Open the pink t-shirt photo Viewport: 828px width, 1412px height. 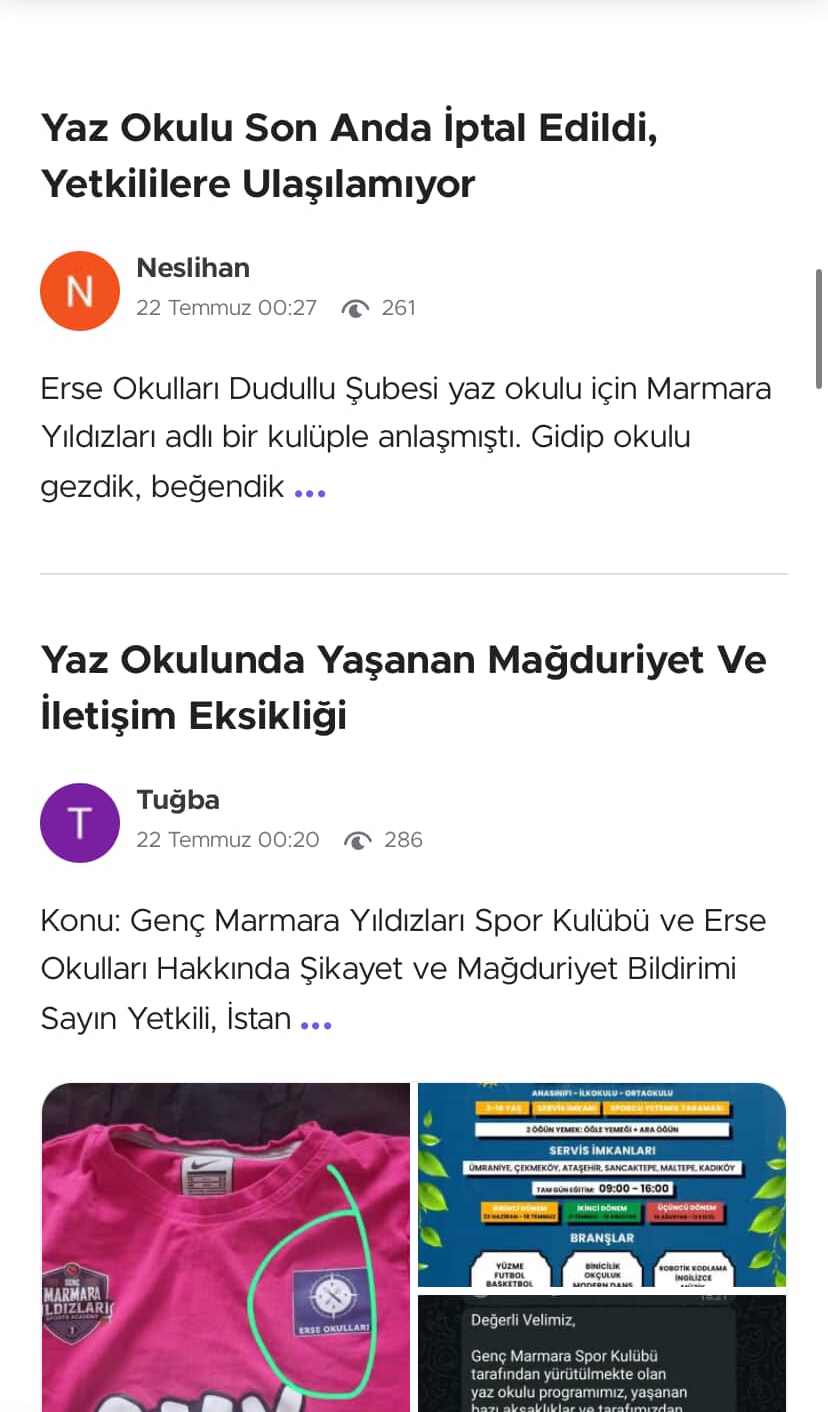pos(226,1247)
